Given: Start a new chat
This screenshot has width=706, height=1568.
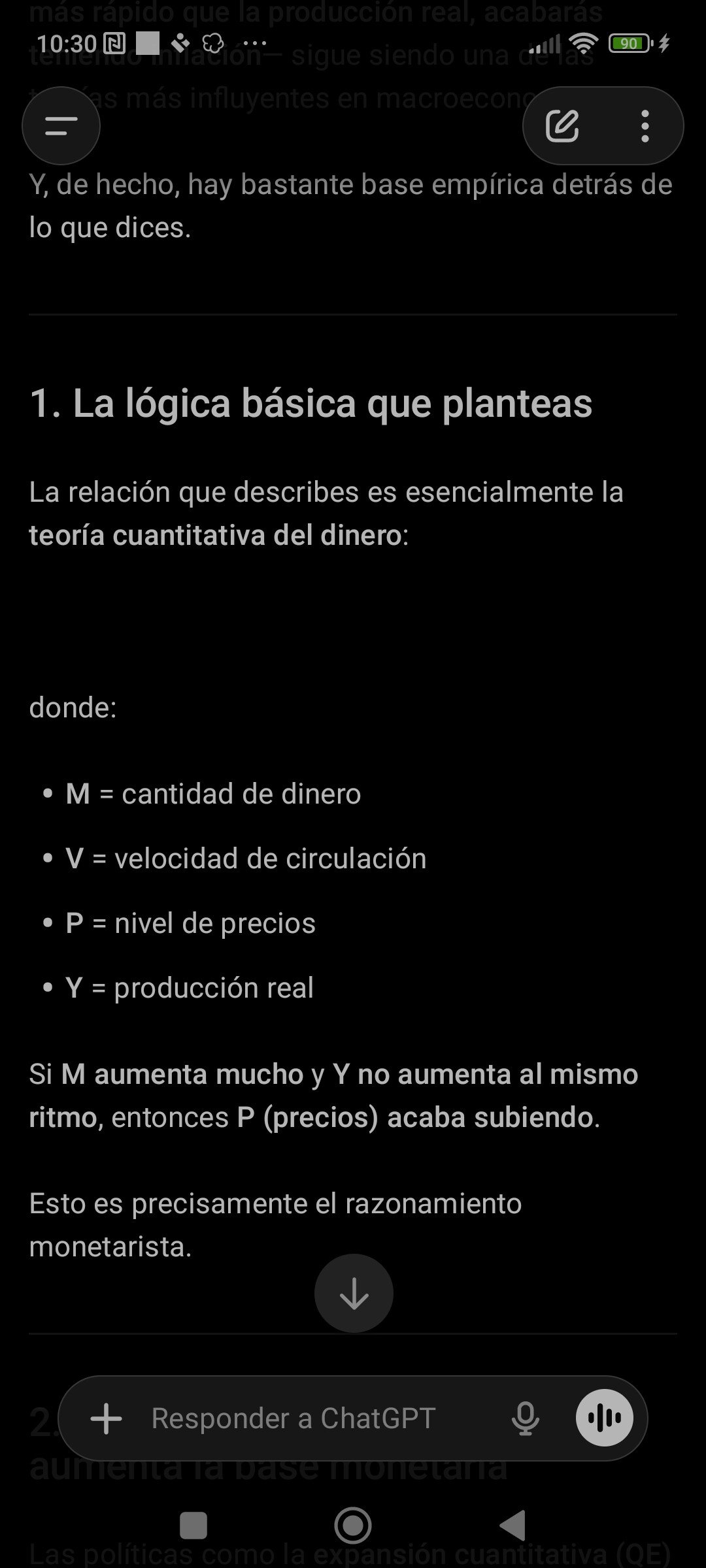Looking at the screenshot, I should pyautogui.click(x=562, y=125).
